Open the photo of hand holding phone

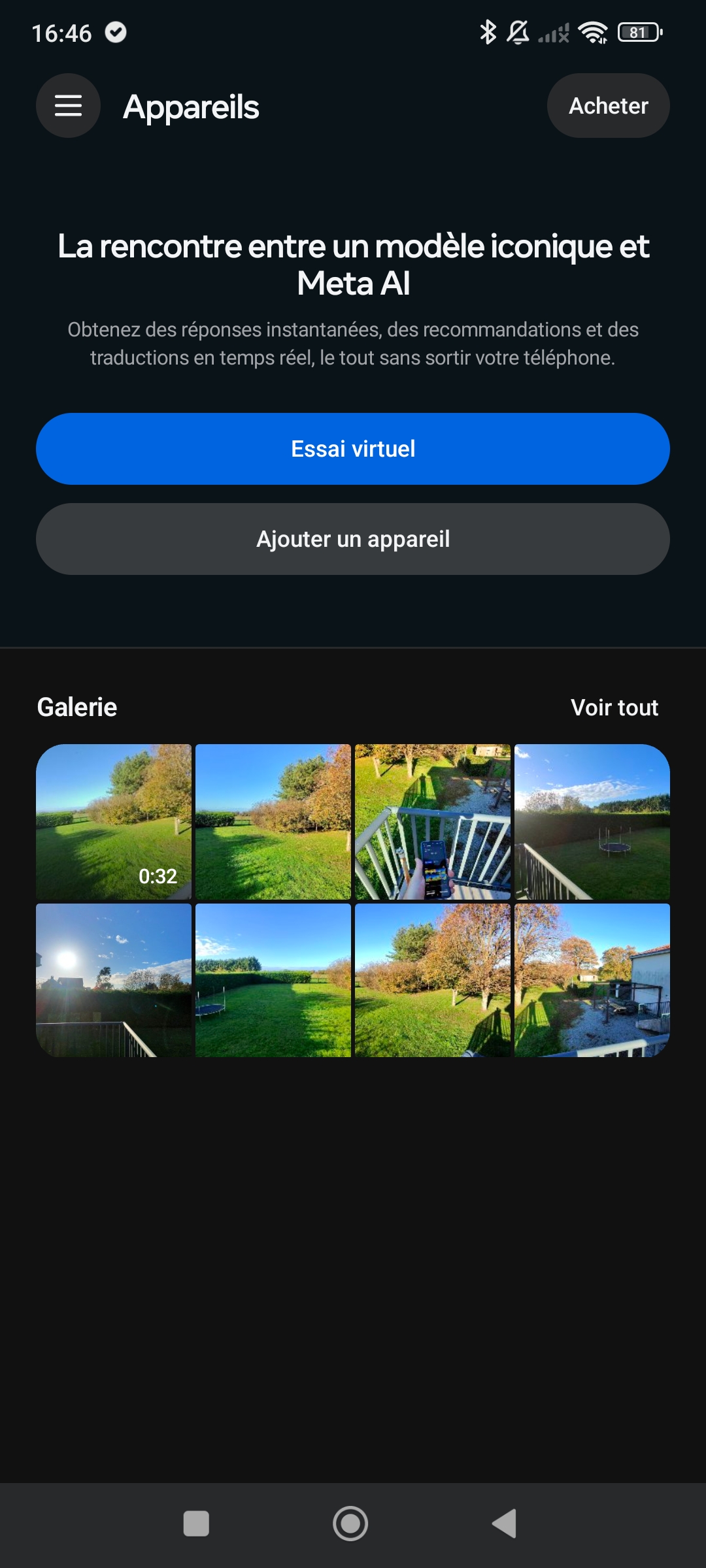pyautogui.click(x=433, y=822)
